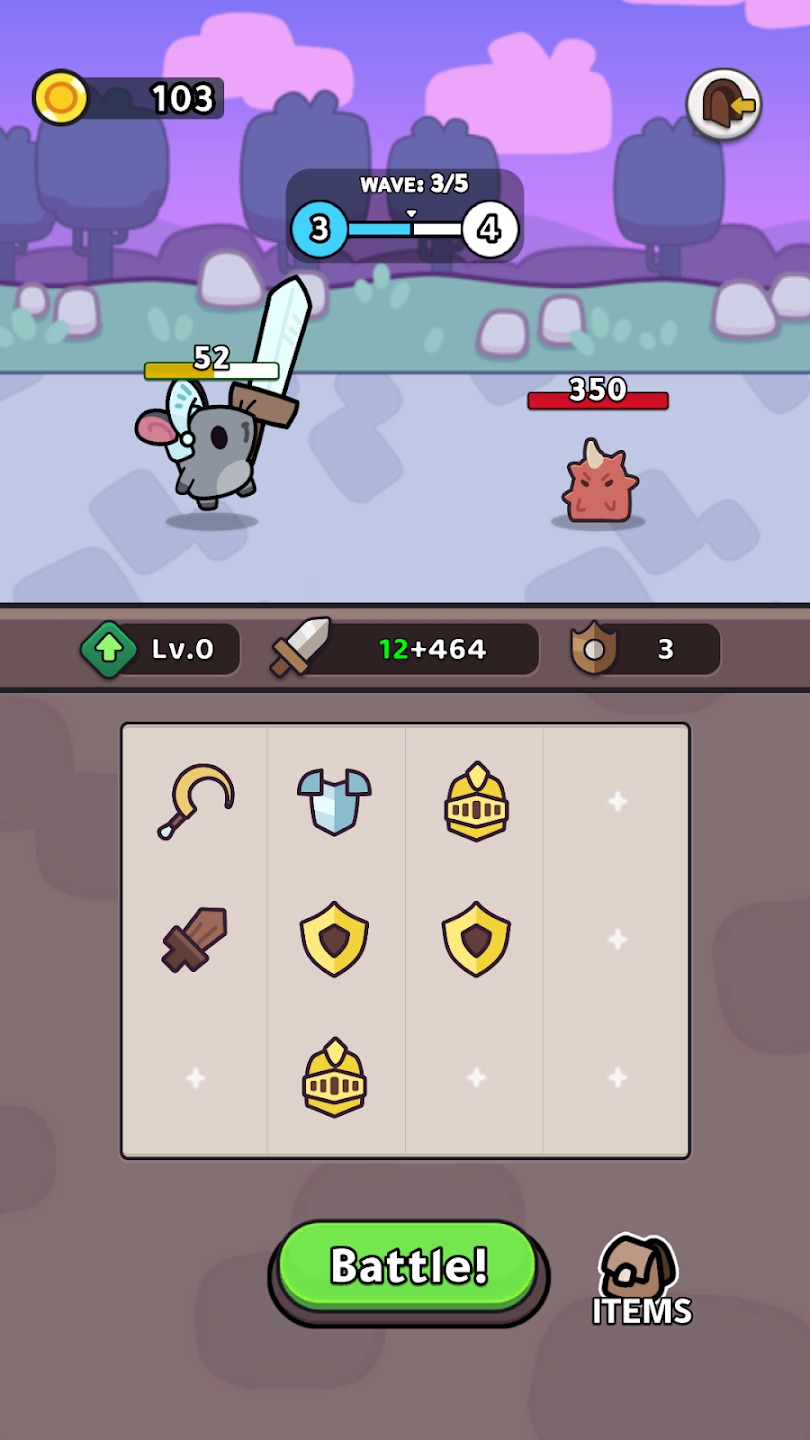
Task: Select the wooden sword item
Action: point(195,939)
